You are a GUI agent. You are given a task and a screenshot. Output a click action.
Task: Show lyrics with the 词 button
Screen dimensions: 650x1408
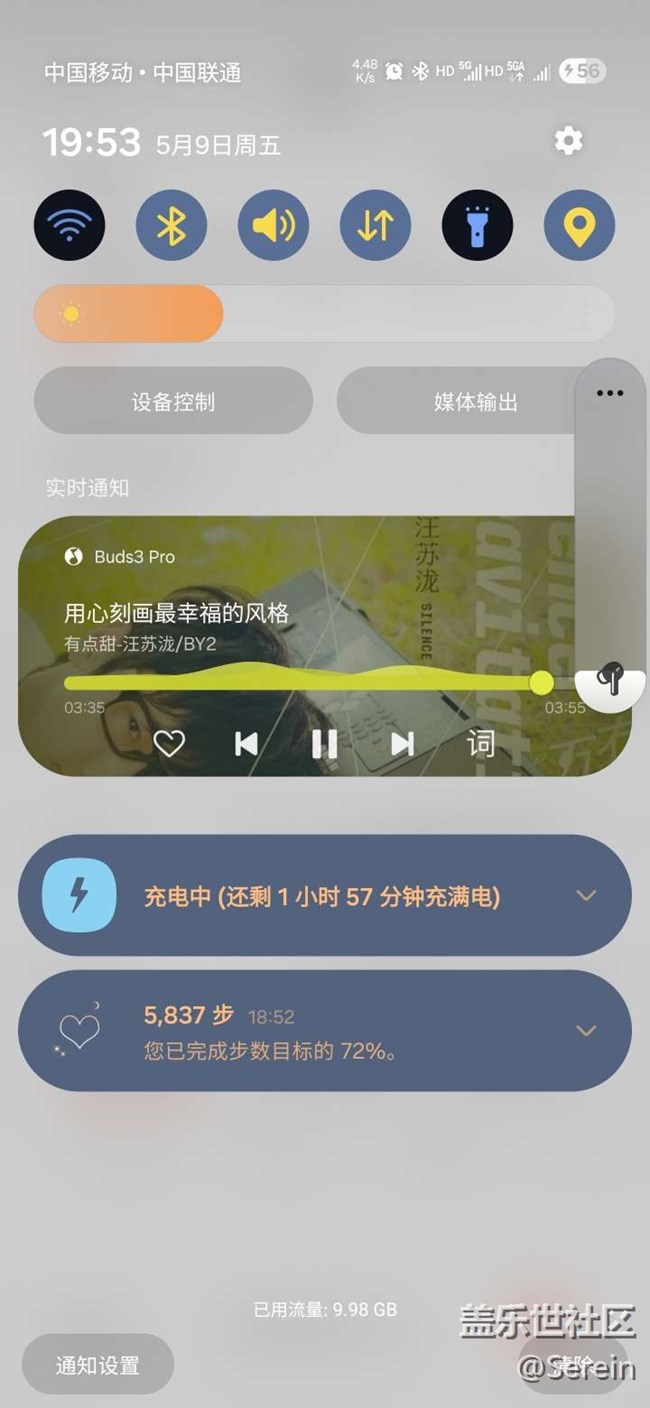[x=480, y=743]
